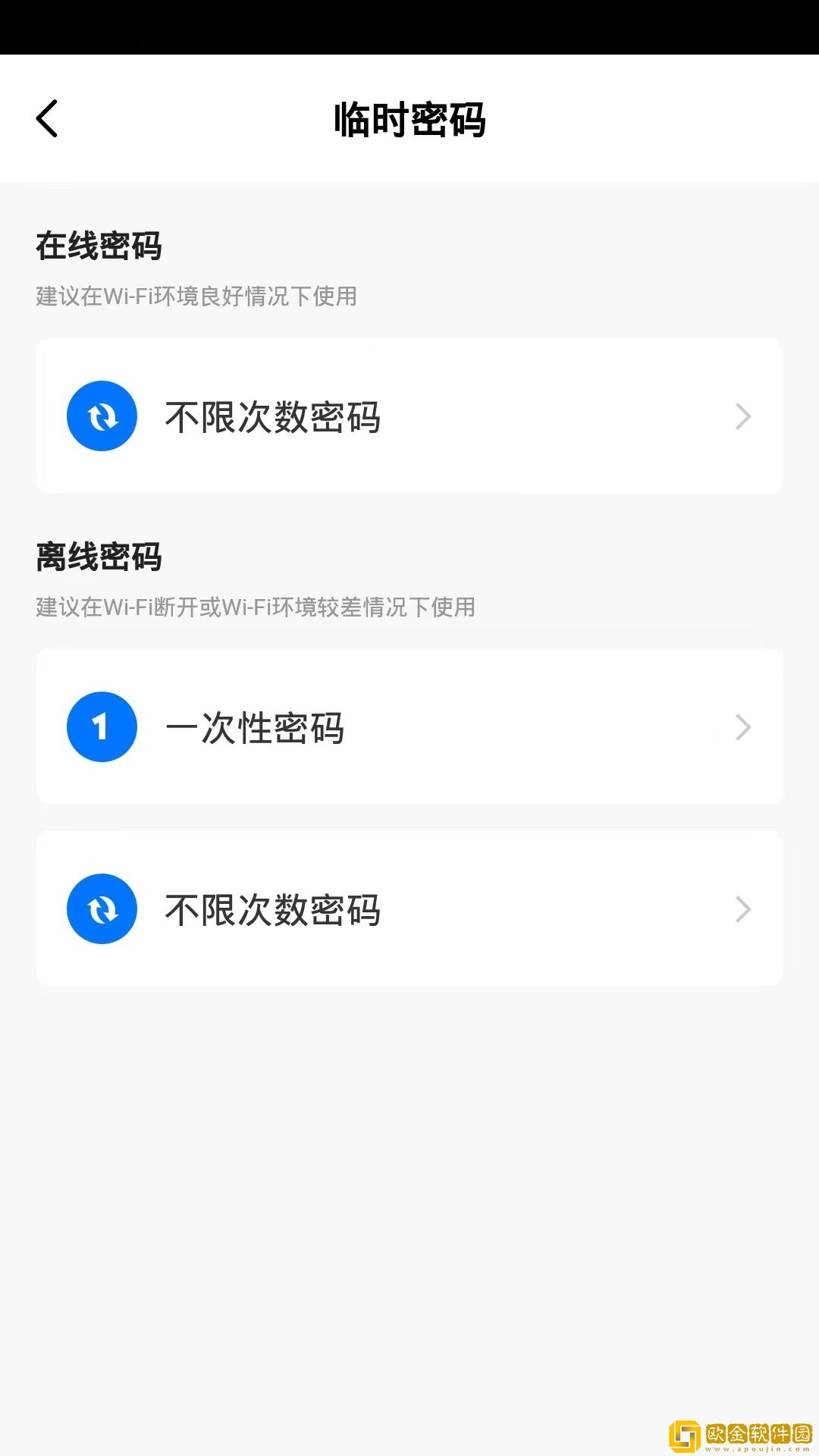The image size is (819, 1456).
Task: Expand the offline 不限次数密码 entry via chevron
Action: tap(742, 908)
